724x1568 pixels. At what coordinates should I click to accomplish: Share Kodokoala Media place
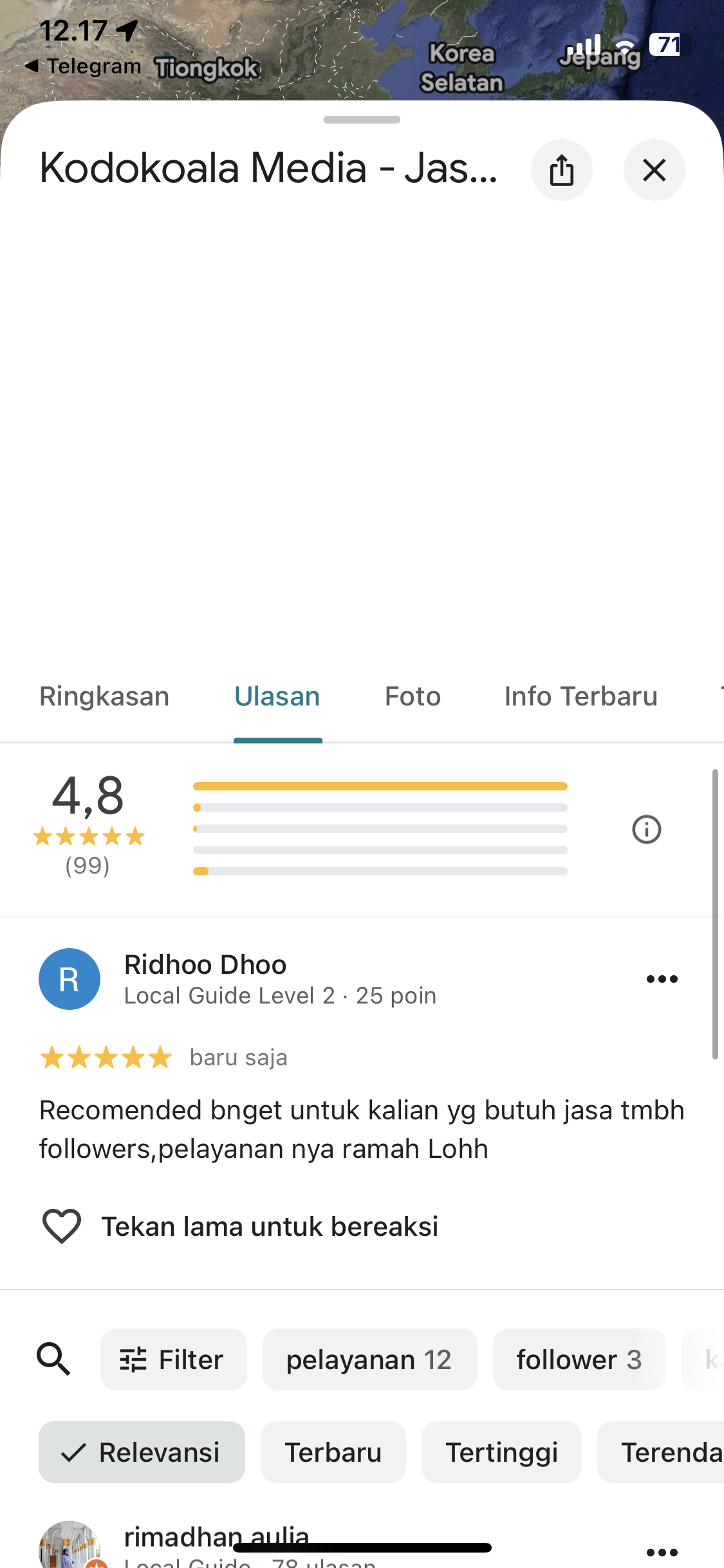pos(561,170)
